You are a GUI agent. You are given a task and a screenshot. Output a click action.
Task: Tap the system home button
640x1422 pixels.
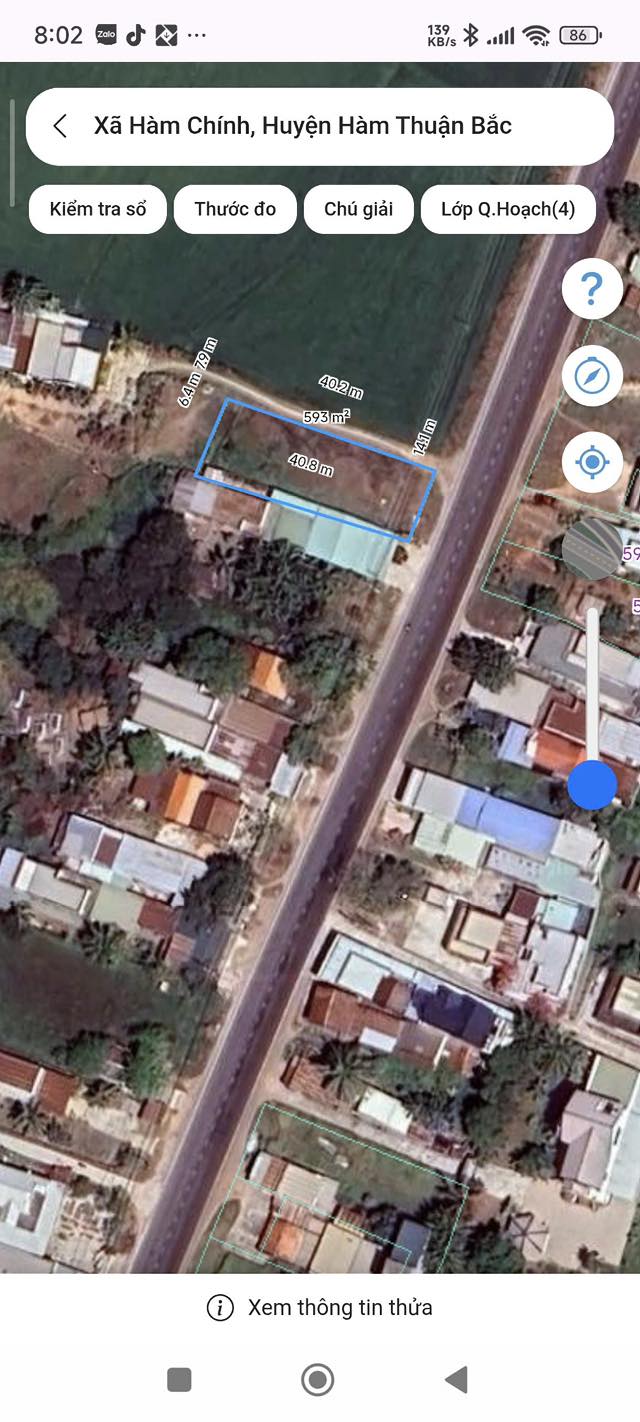(x=318, y=1380)
